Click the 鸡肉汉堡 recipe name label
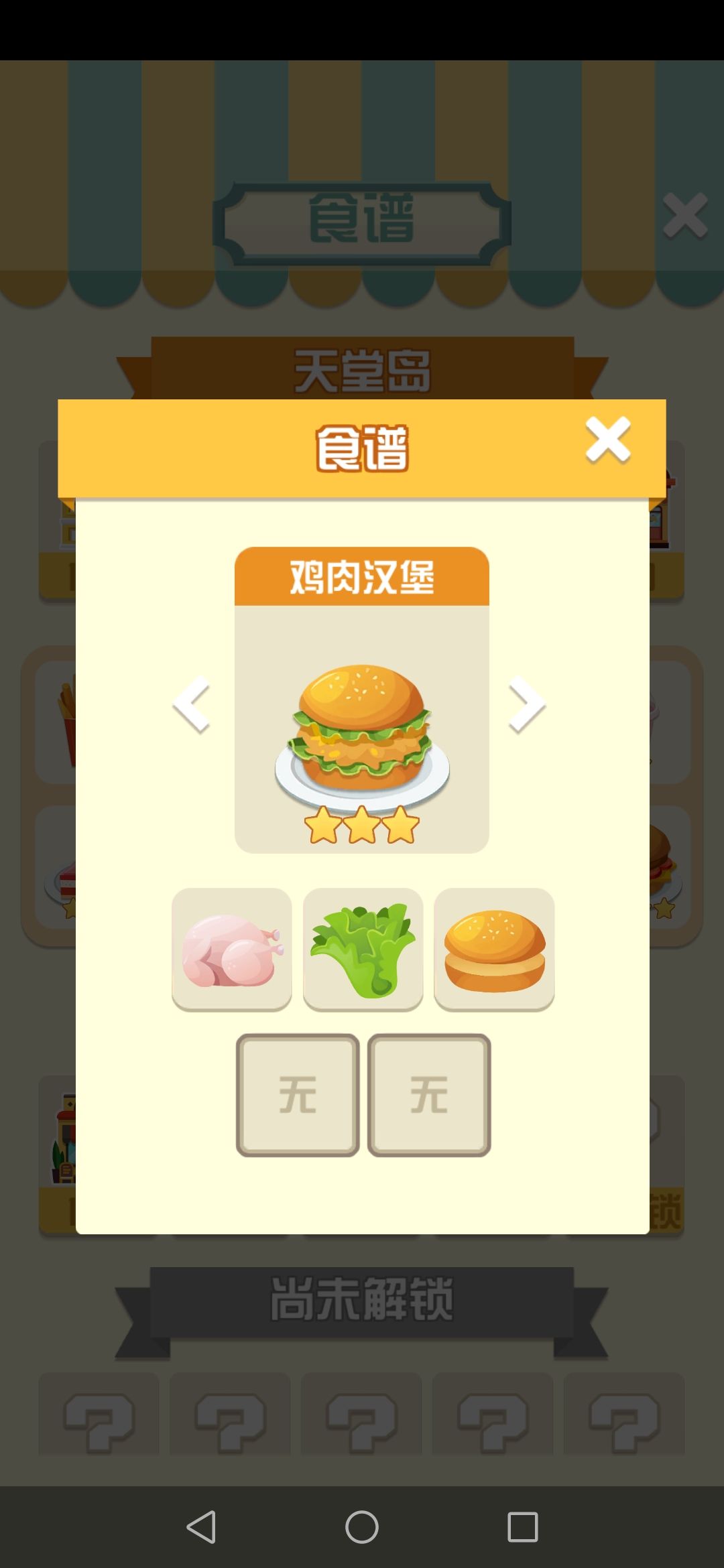Viewport: 724px width, 1568px height. [362, 578]
